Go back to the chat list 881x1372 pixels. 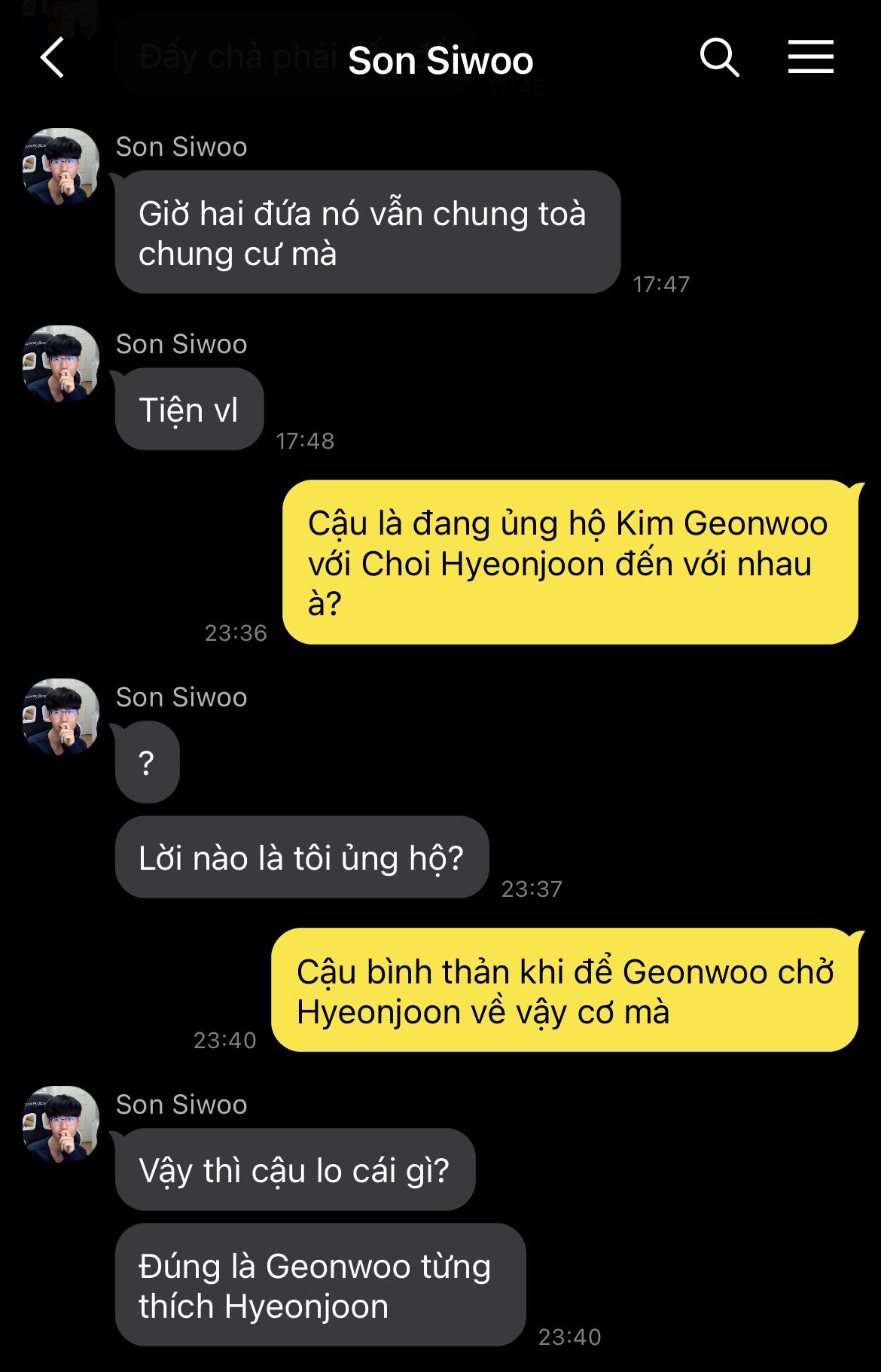(x=52, y=59)
